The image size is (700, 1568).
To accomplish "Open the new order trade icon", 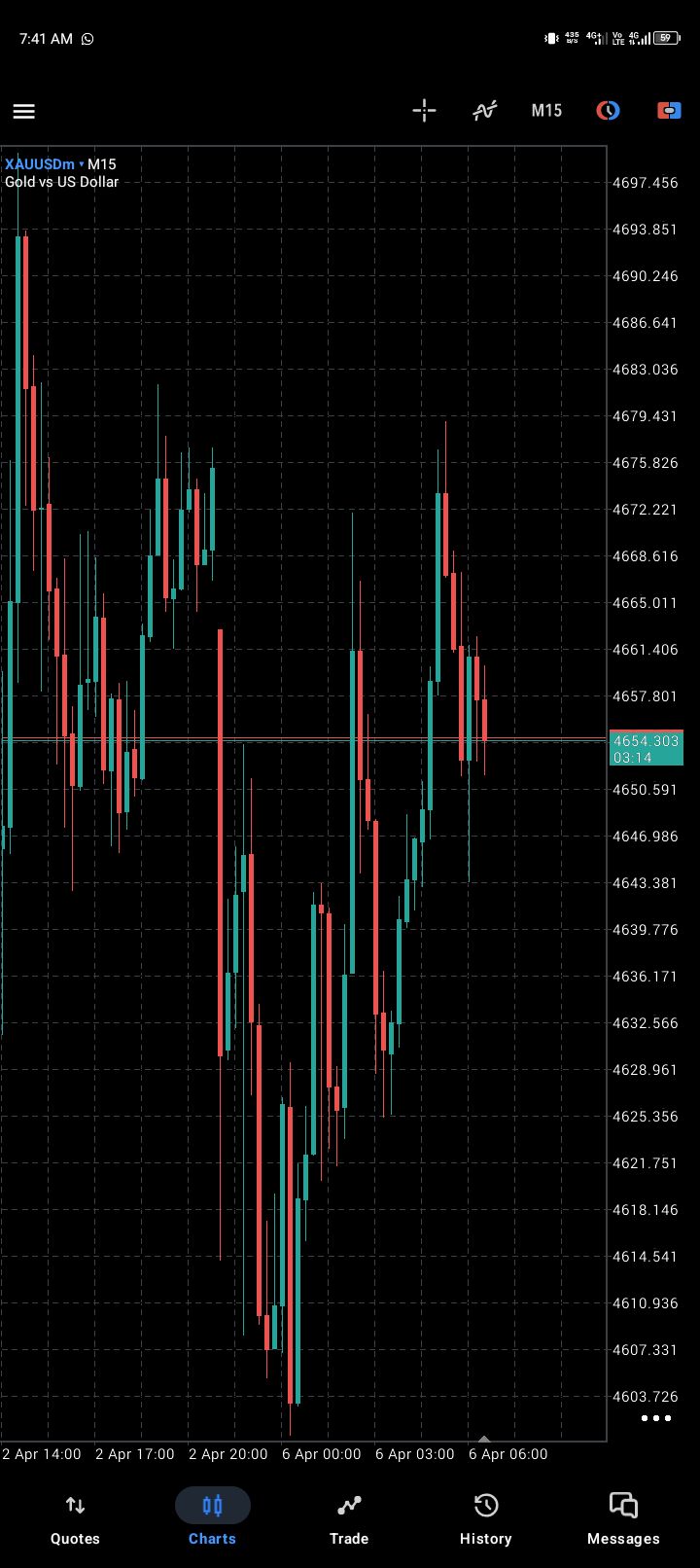I will 669,111.
